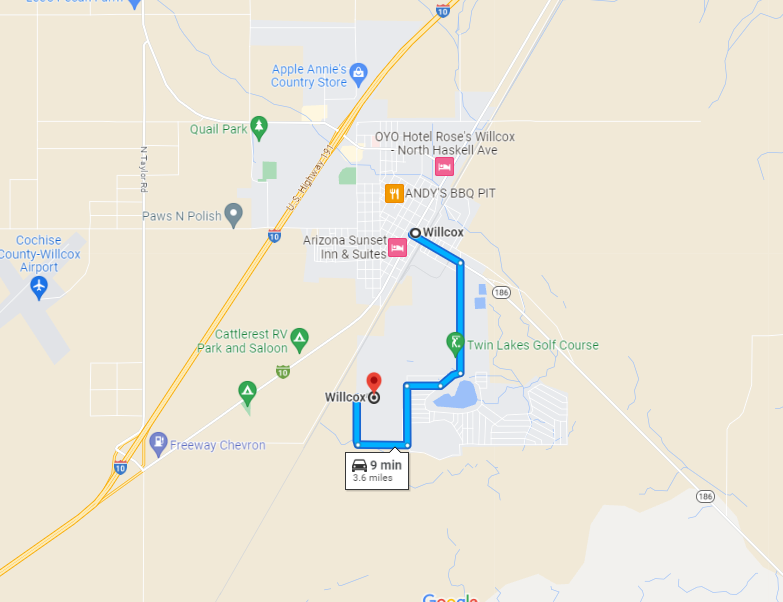Select the Freeway Chevron gas station pin
The width and height of the screenshot is (783, 602).
[158, 443]
